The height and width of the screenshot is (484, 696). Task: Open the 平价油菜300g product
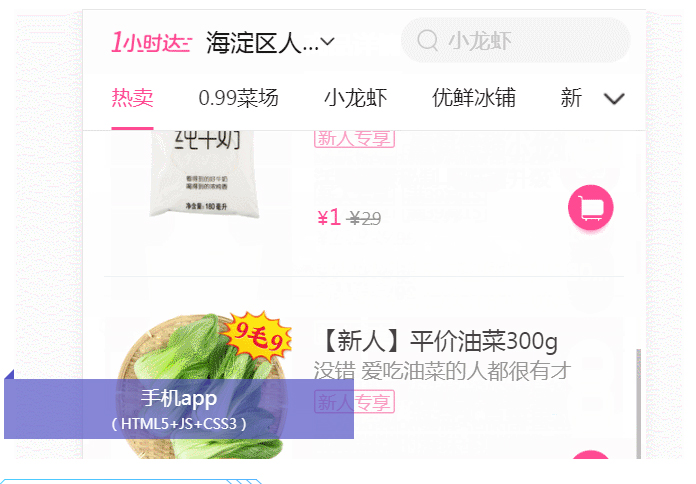point(437,340)
